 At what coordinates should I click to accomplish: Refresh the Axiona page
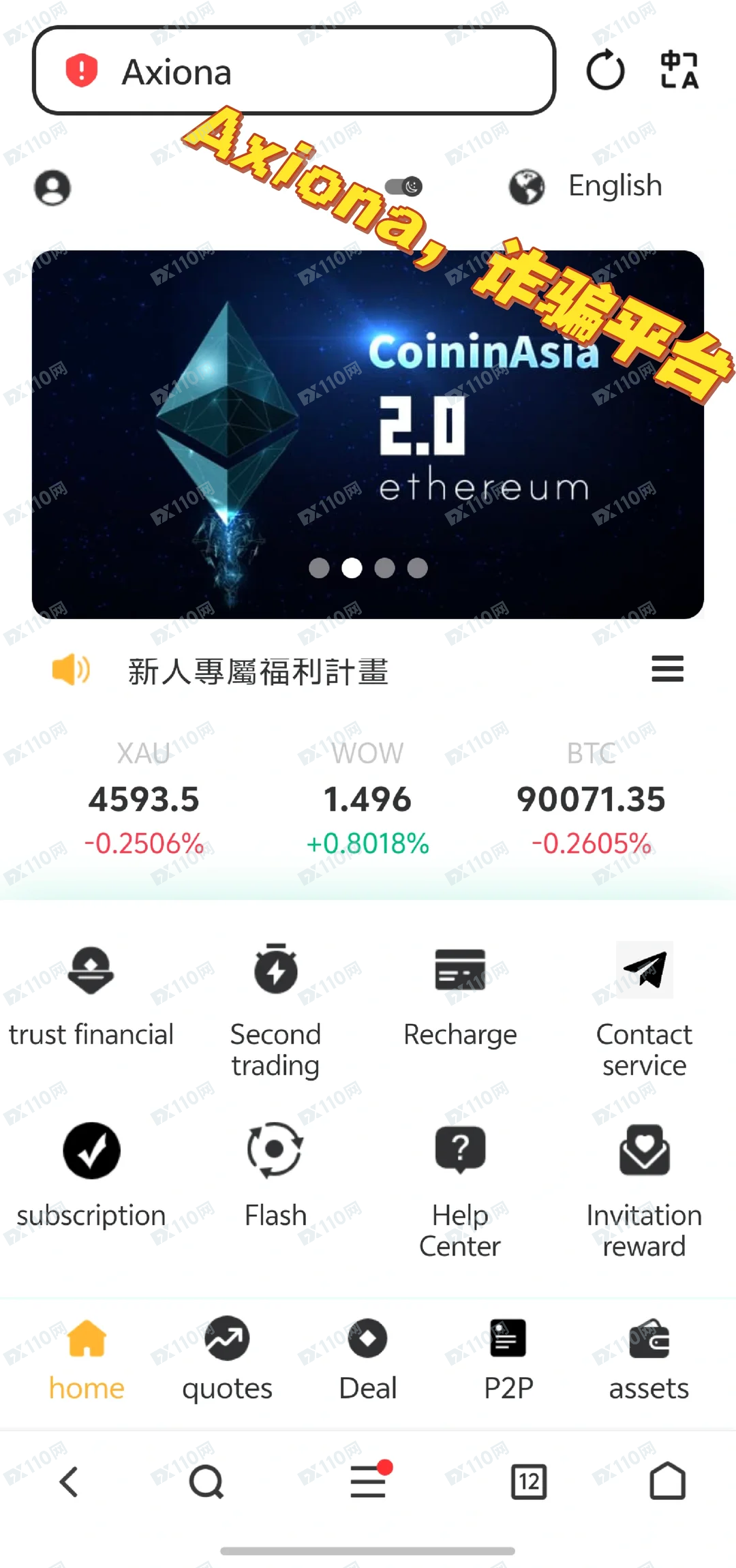pos(605,70)
